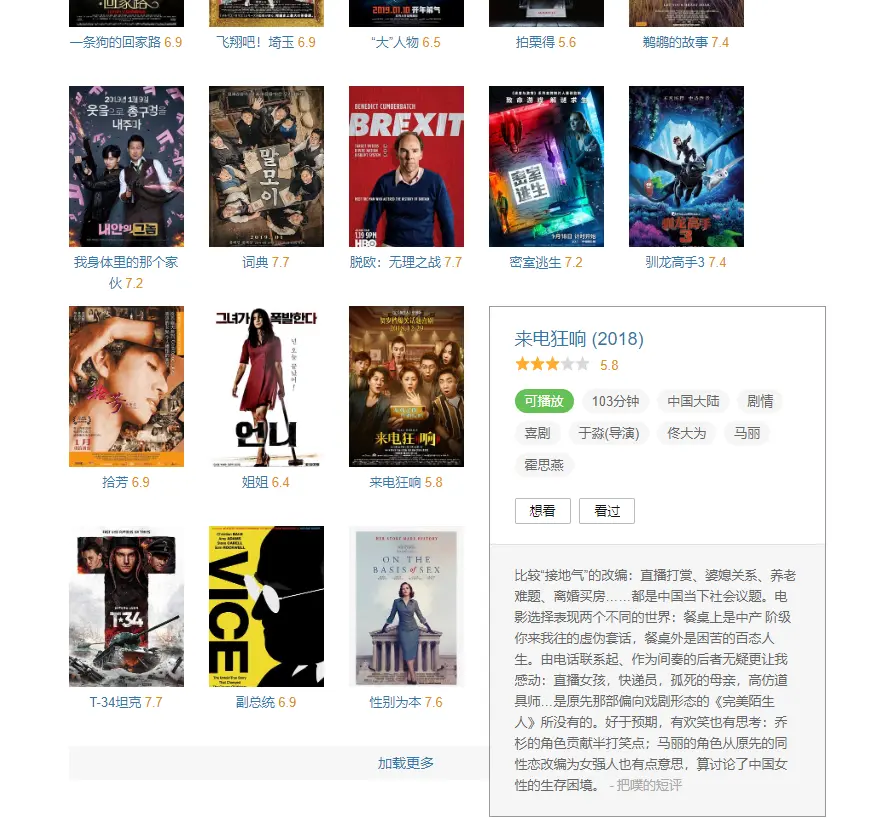Load more movies with 加载更多
875x818 pixels.
coord(405,763)
